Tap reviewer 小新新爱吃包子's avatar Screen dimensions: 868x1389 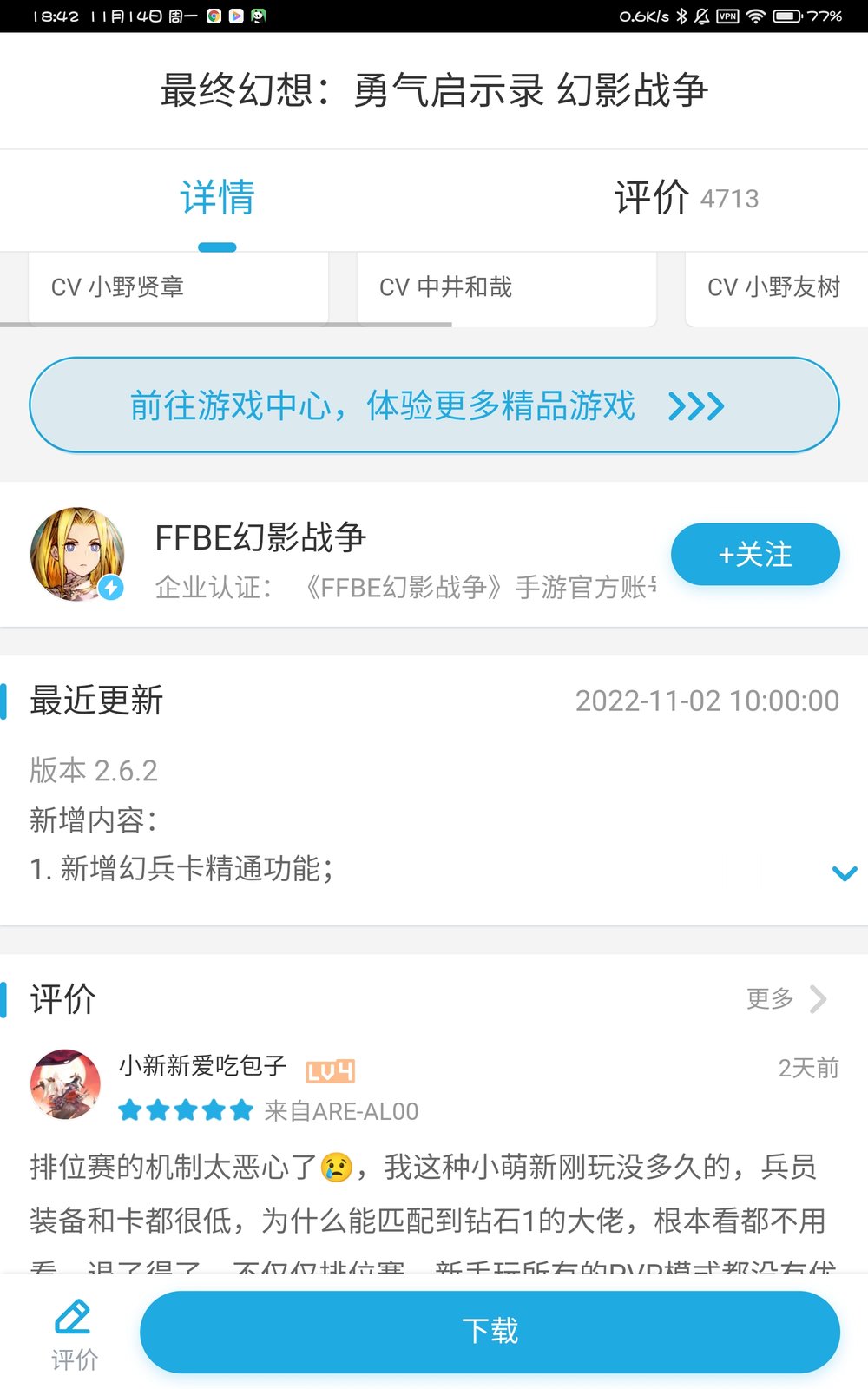[x=65, y=1085]
